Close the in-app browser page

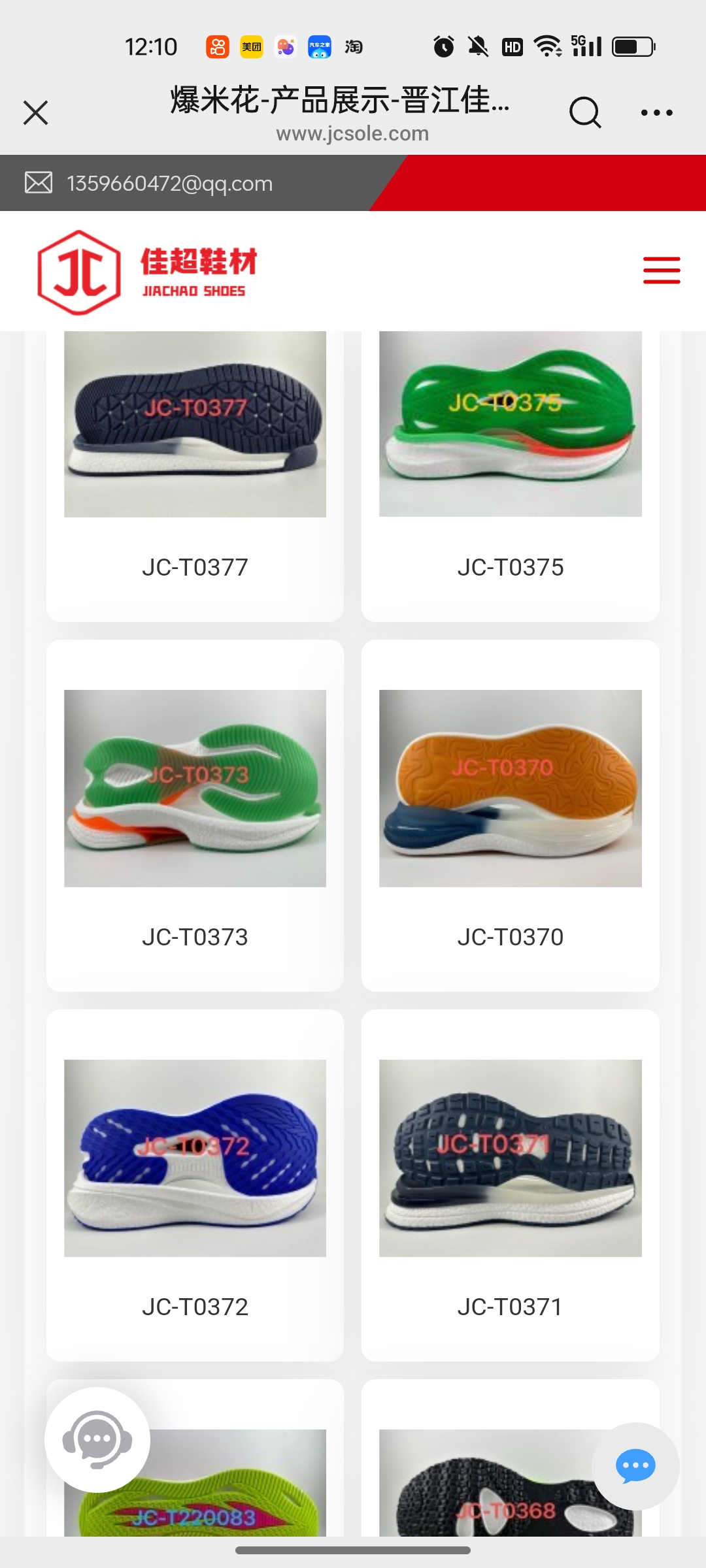pyautogui.click(x=36, y=112)
